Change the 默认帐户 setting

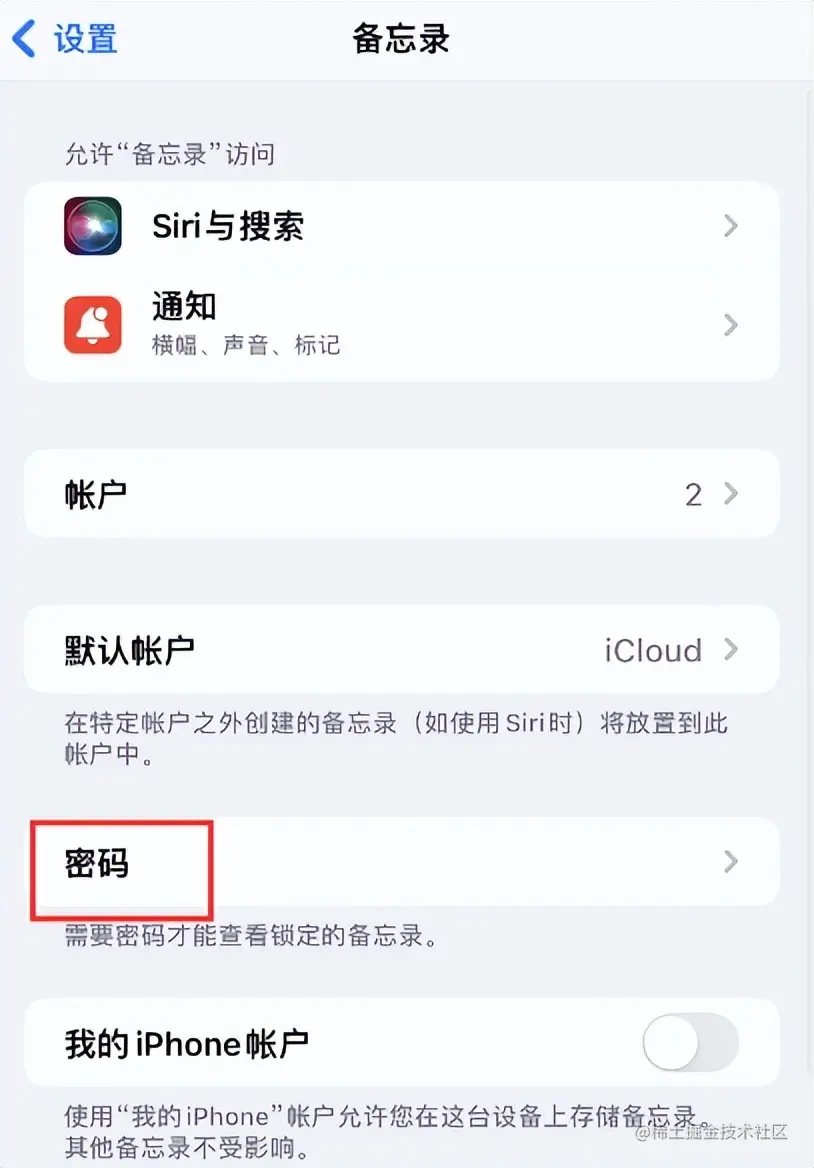pos(400,650)
